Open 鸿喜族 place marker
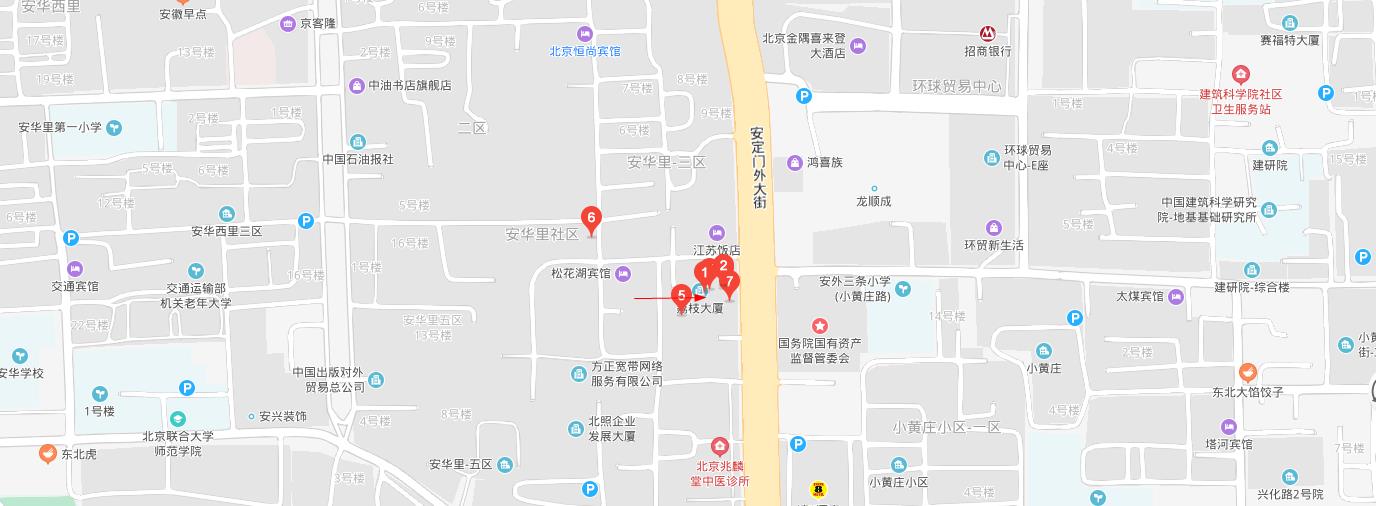The image size is (1376, 506). click(x=794, y=162)
